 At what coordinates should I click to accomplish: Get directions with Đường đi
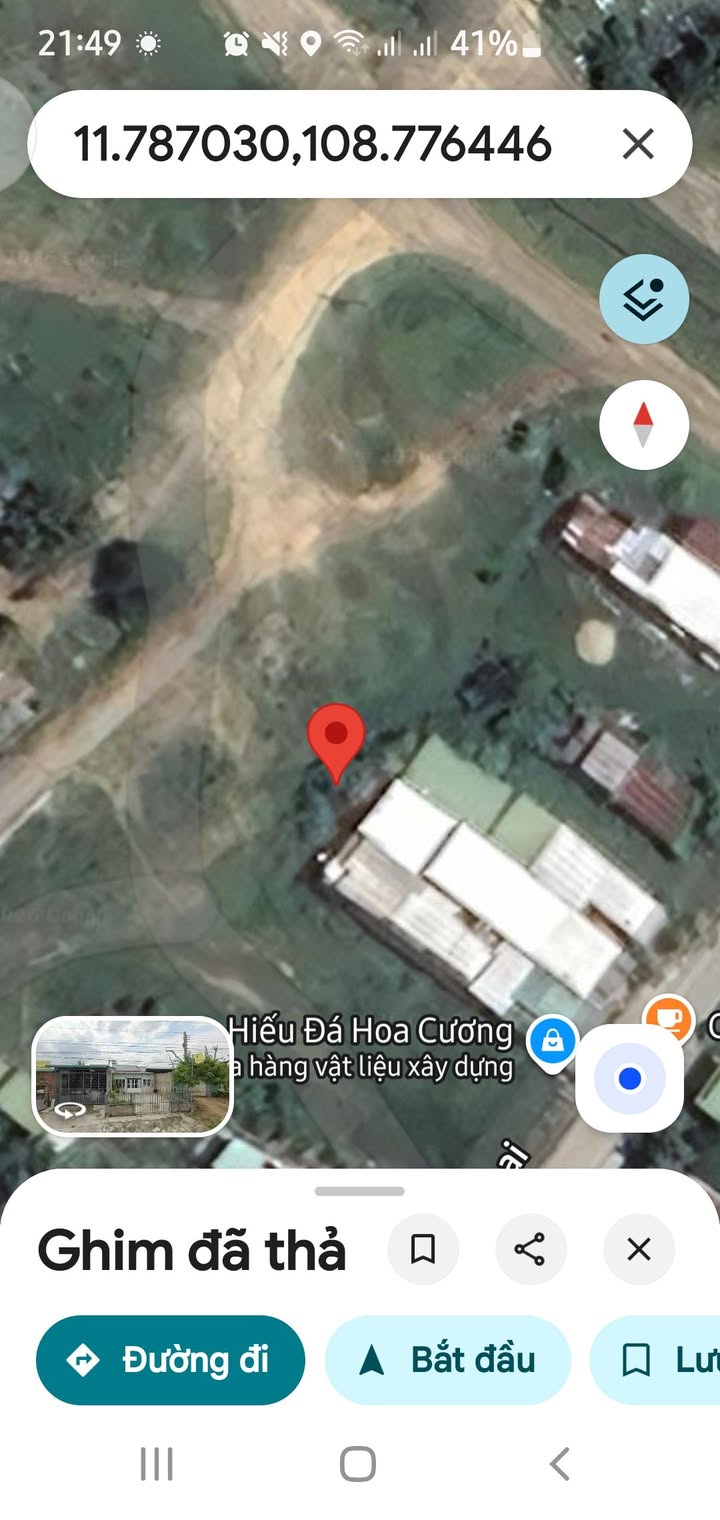(x=170, y=1360)
